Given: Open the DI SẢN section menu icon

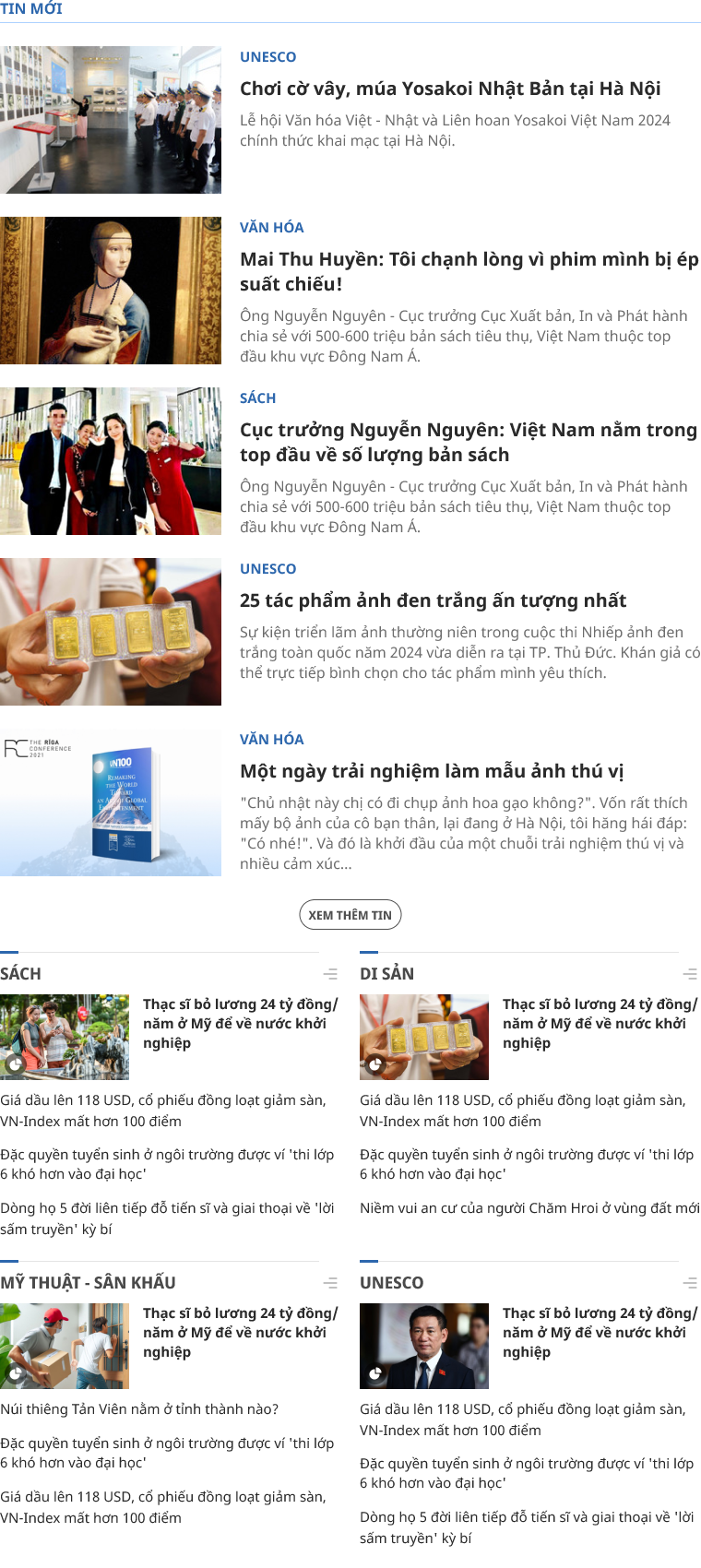Looking at the screenshot, I should [690, 974].
